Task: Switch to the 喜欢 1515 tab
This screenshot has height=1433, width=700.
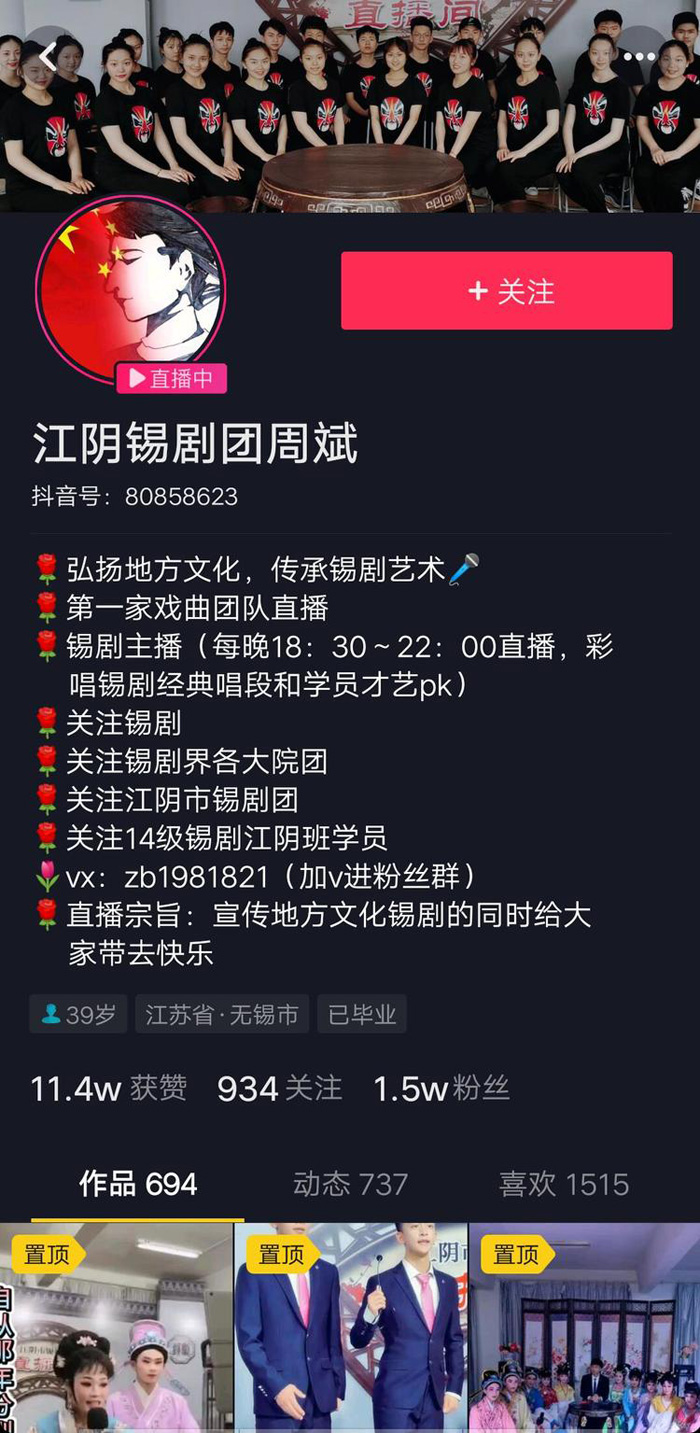Action: 564,1185
